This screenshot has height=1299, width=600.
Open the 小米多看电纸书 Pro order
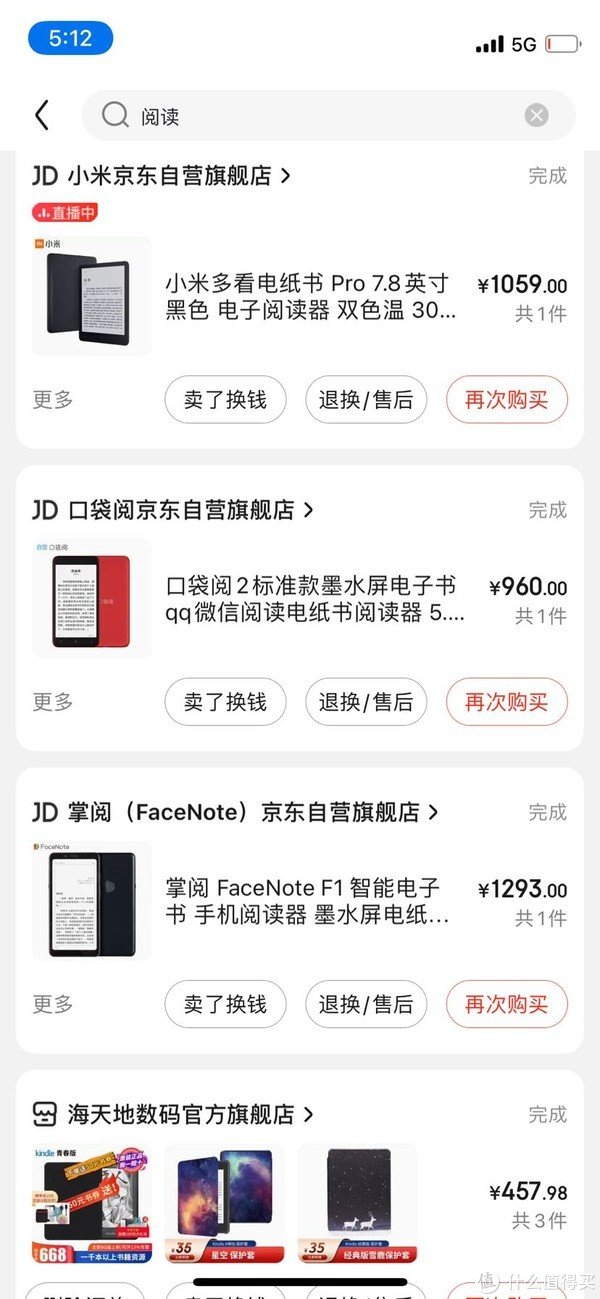[x=310, y=297]
